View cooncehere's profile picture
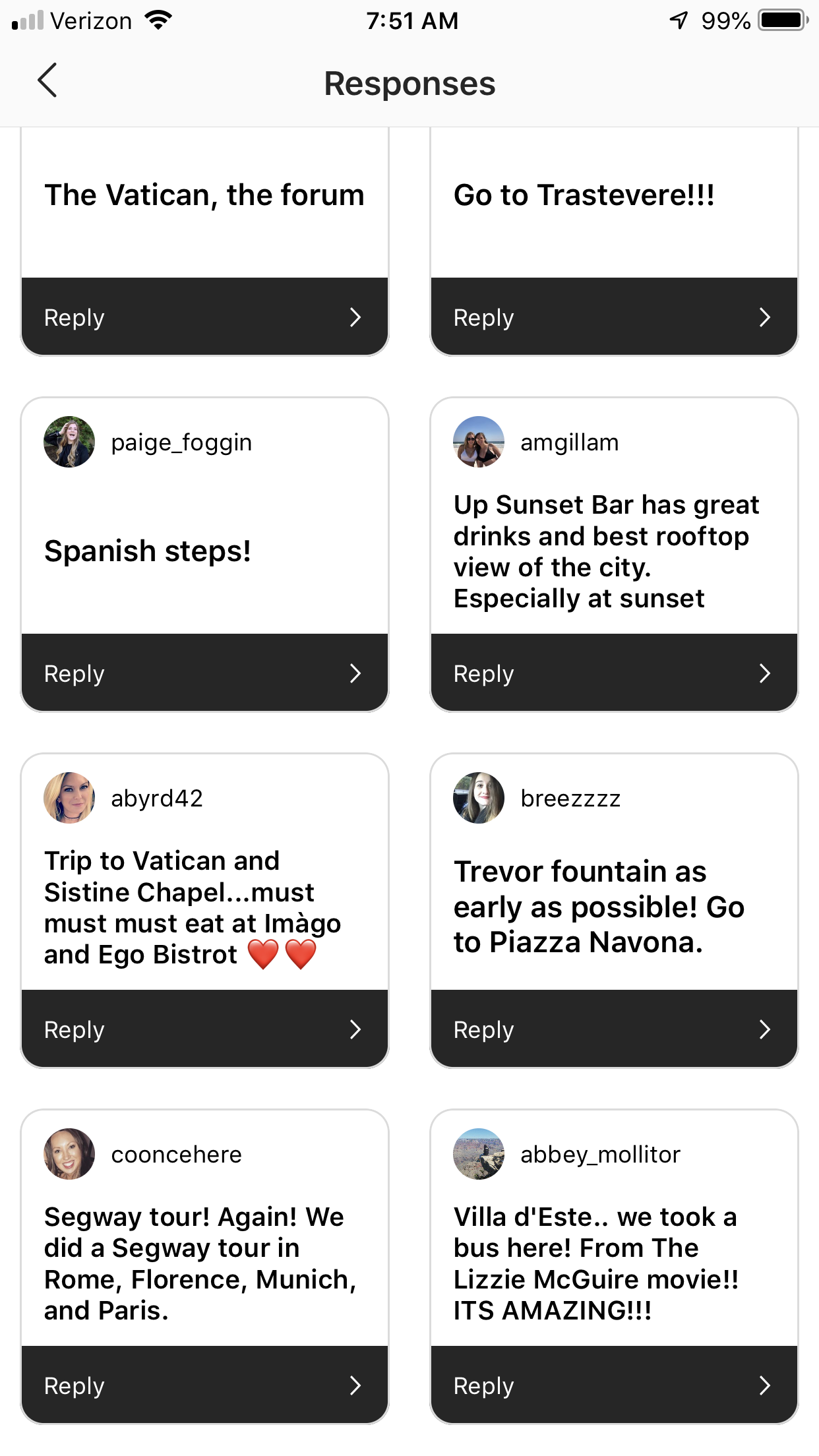The width and height of the screenshot is (819, 1456). 69,1154
